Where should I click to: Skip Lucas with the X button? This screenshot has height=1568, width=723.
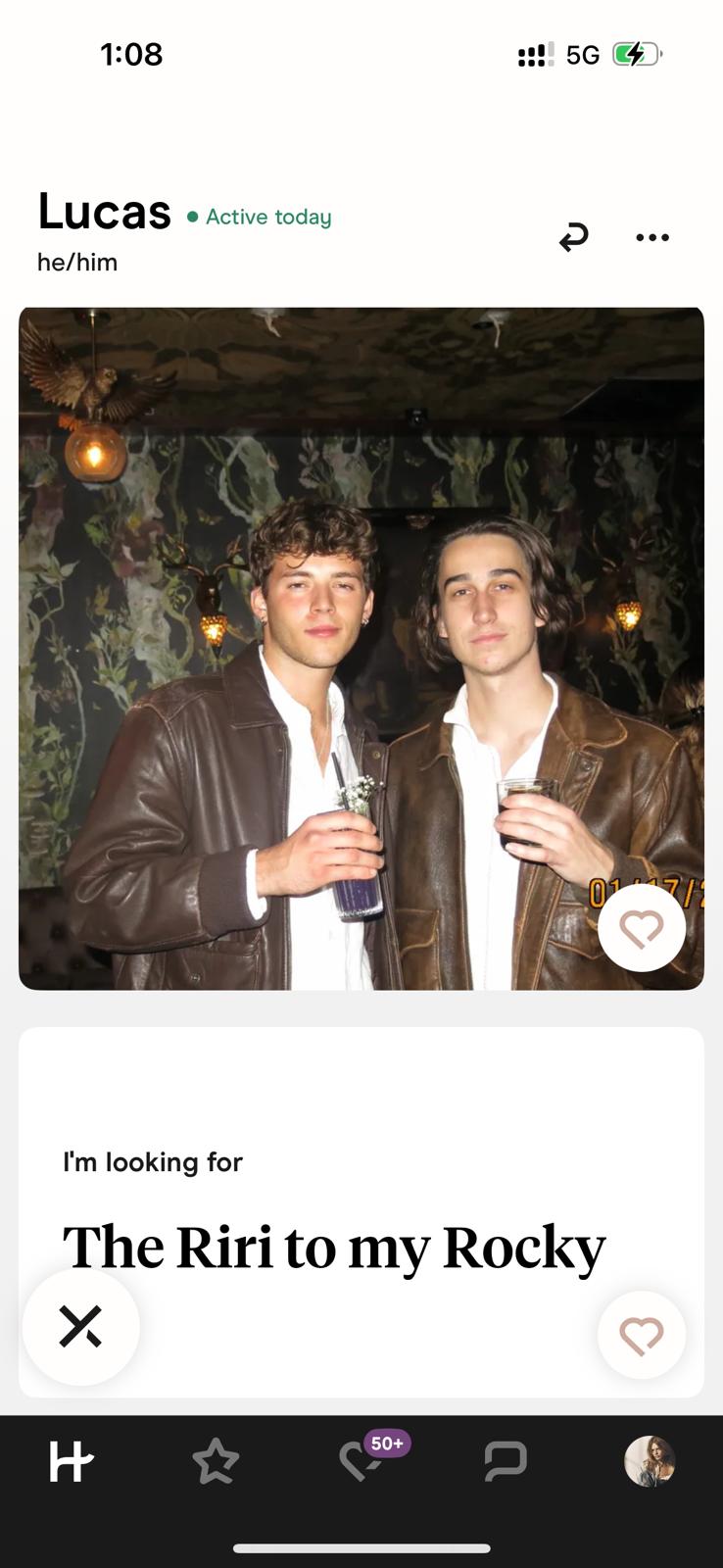(80, 1327)
